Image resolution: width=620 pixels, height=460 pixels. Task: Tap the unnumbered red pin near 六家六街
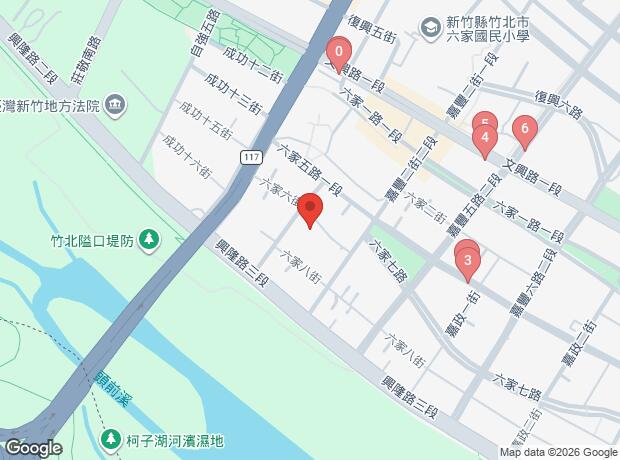coord(310,211)
